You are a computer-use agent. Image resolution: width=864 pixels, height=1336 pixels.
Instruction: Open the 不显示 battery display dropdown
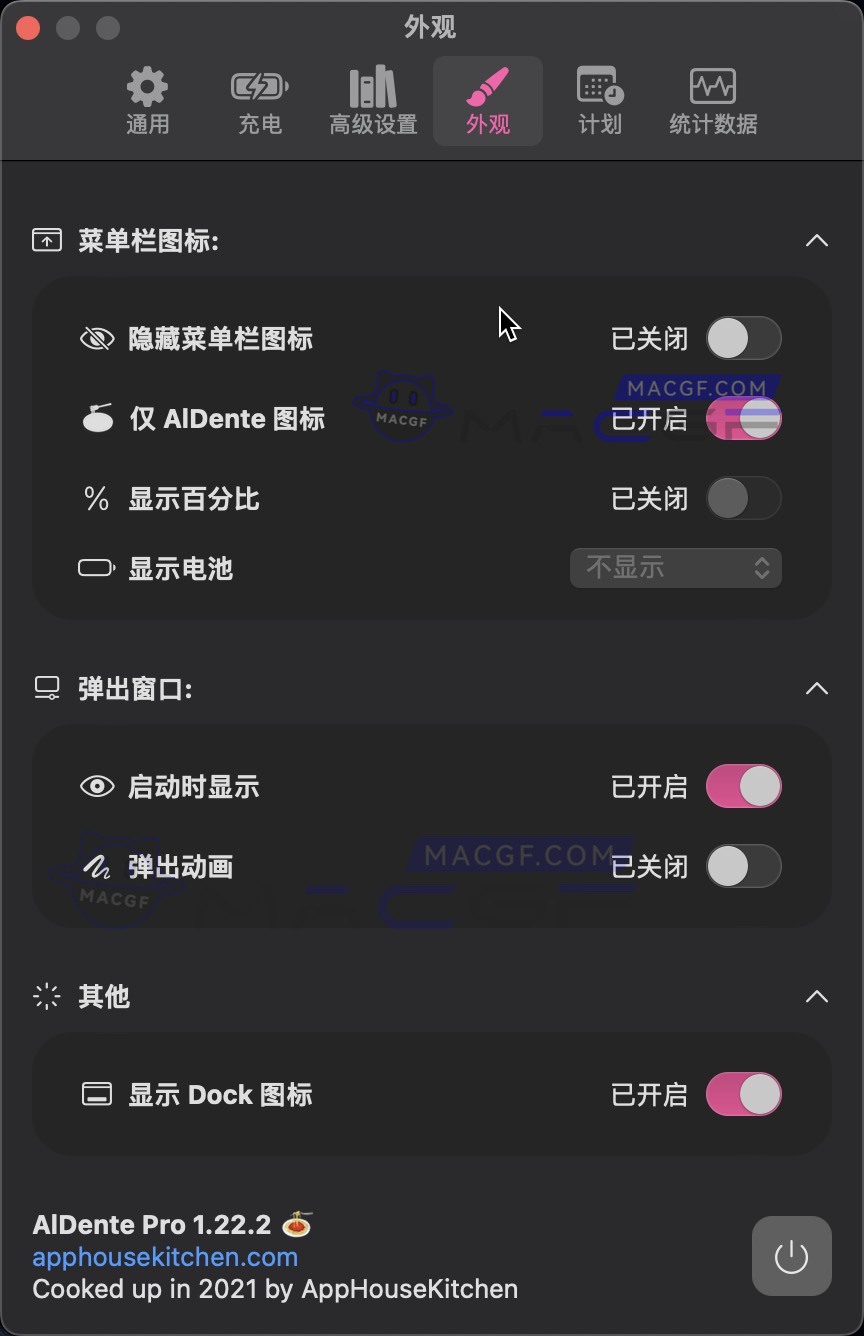675,567
